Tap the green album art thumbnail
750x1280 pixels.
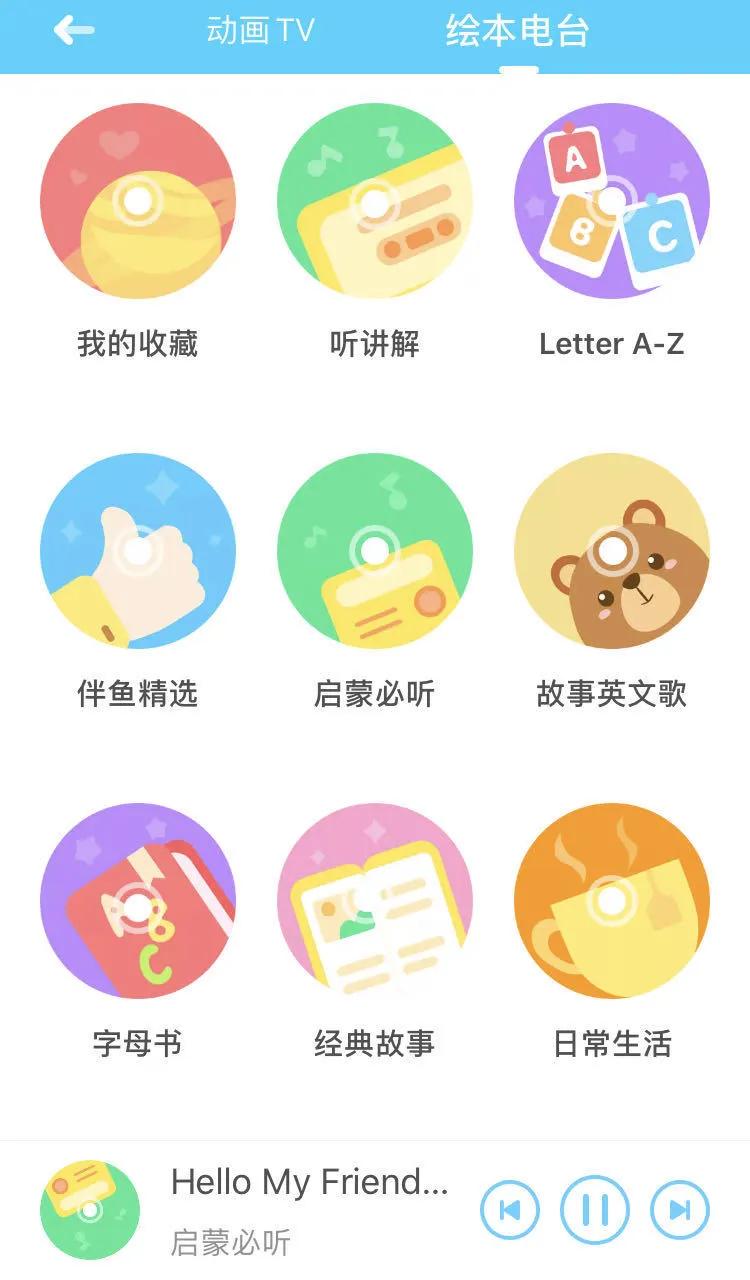pos(90,1208)
